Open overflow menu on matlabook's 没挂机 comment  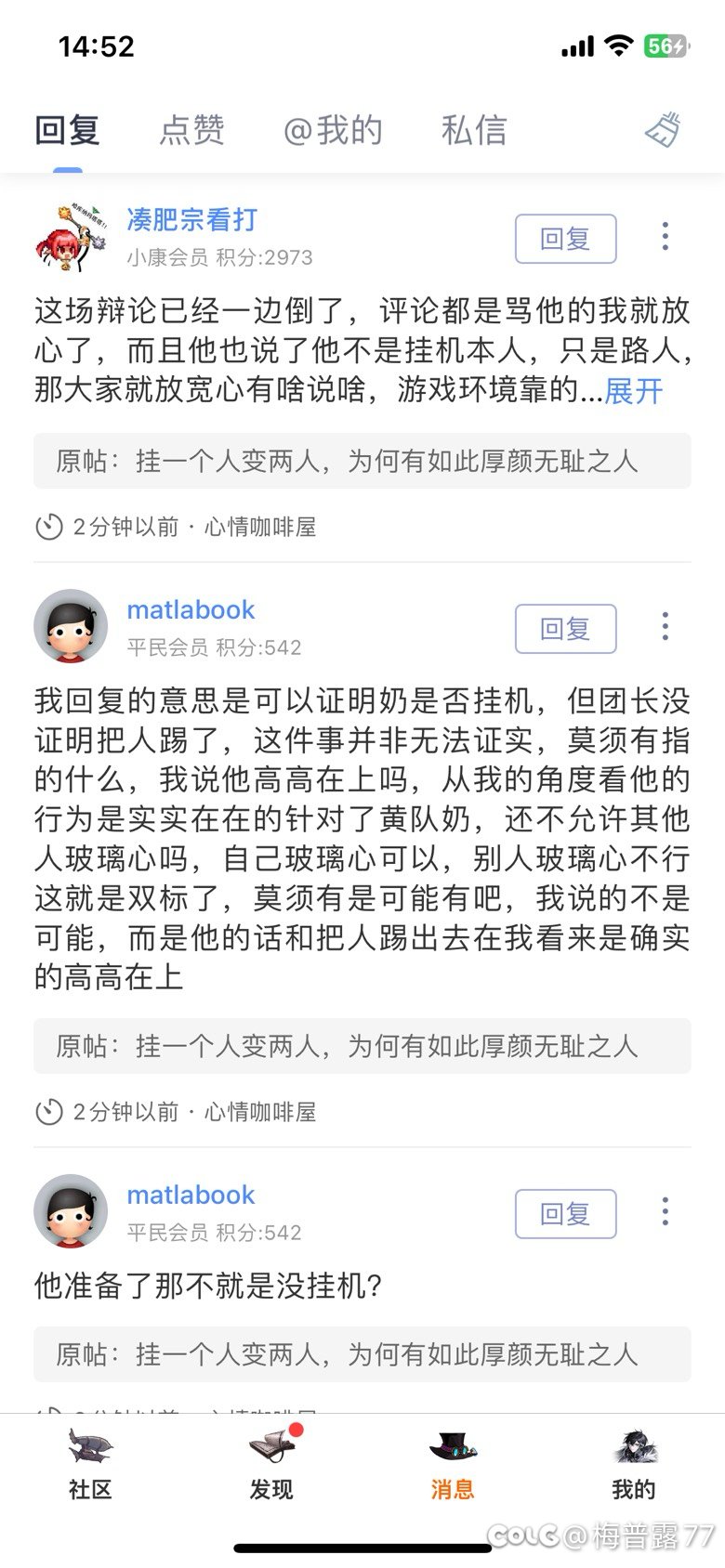pyautogui.click(x=666, y=1211)
